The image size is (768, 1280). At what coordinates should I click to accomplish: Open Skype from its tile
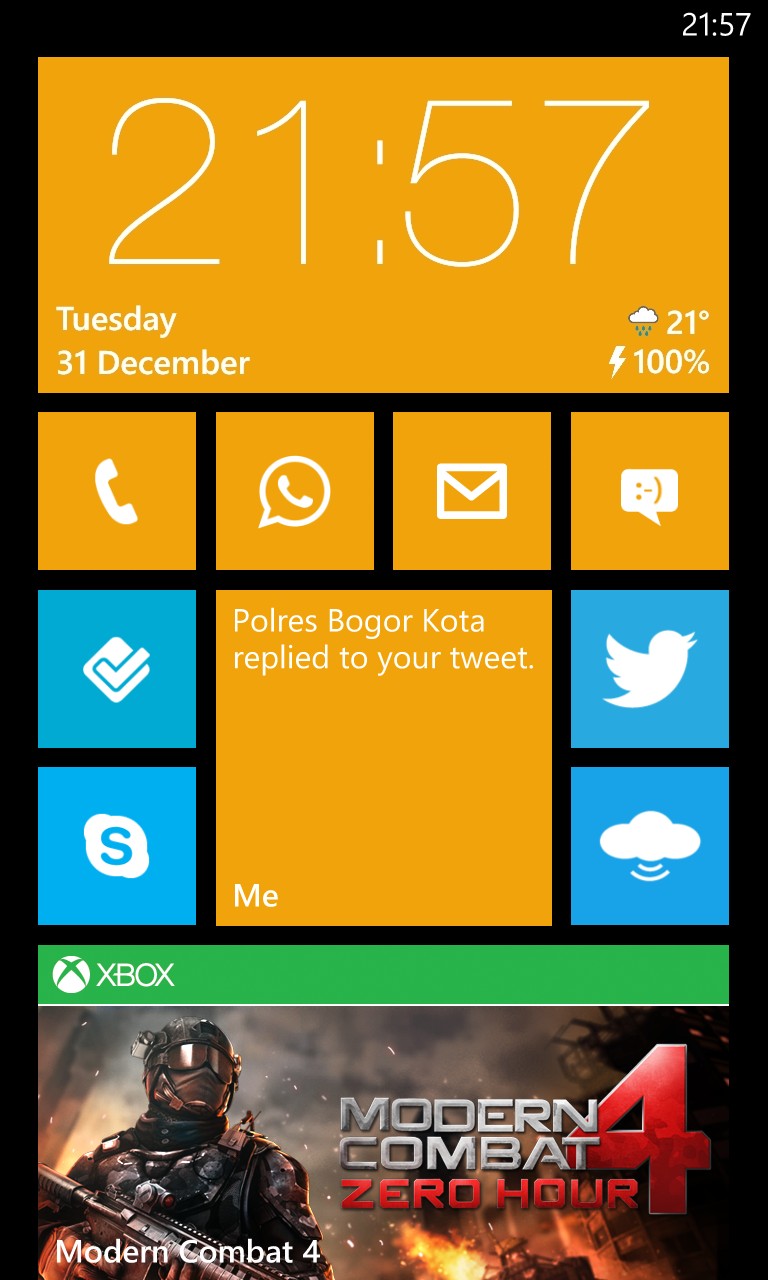pos(117,846)
